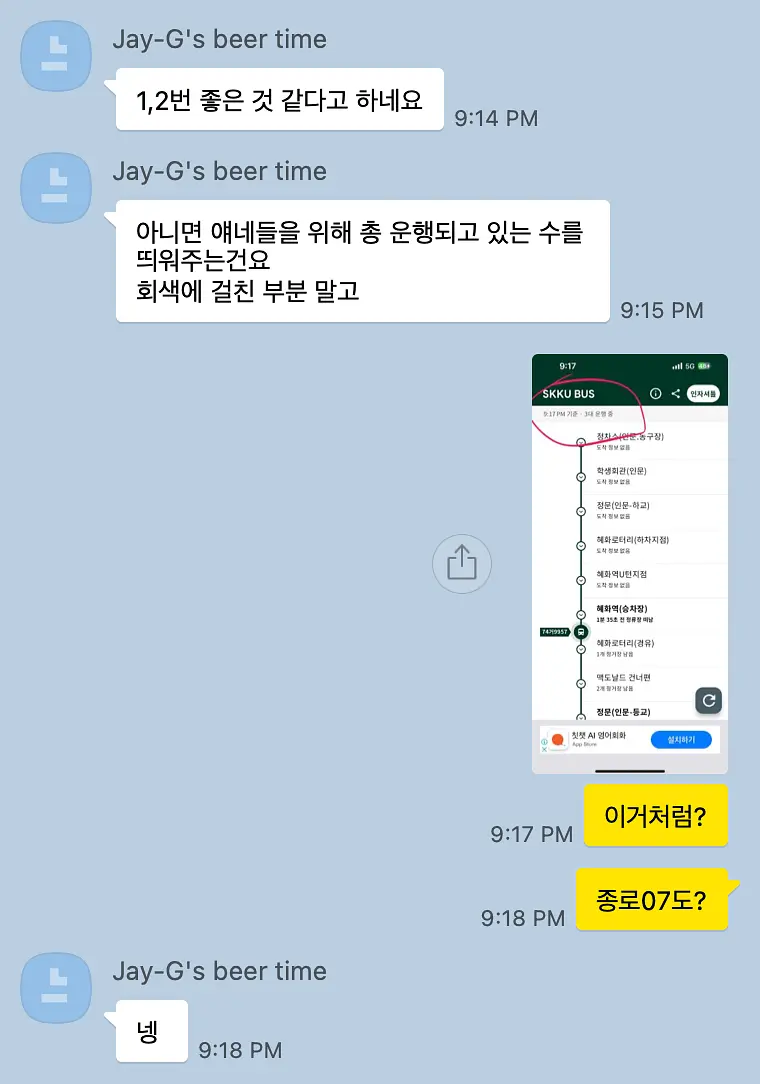Open the avatar beside the 넹 message
The image size is (760, 1084).
click(56, 988)
